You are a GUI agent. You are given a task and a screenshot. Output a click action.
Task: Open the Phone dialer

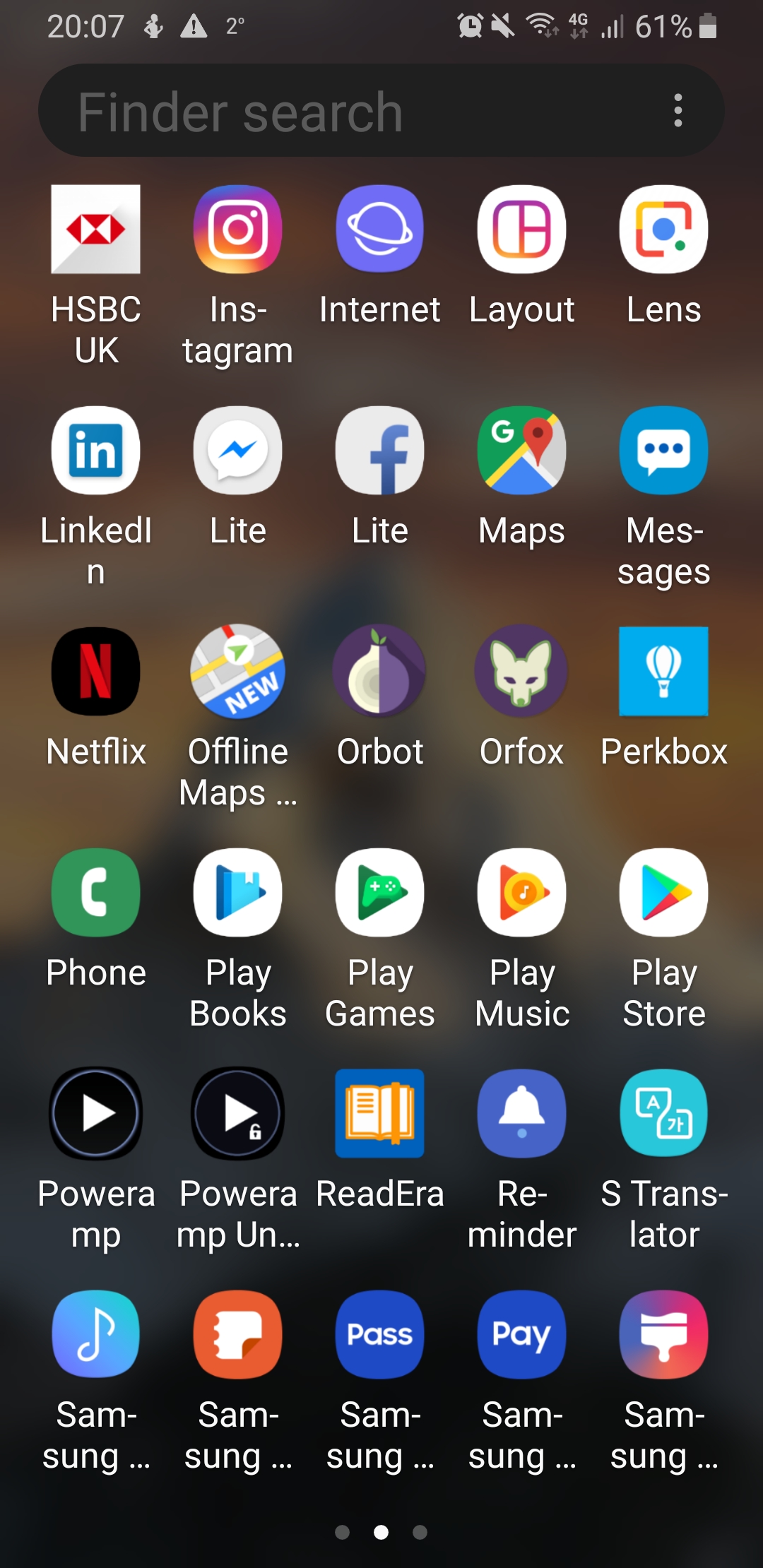click(96, 893)
